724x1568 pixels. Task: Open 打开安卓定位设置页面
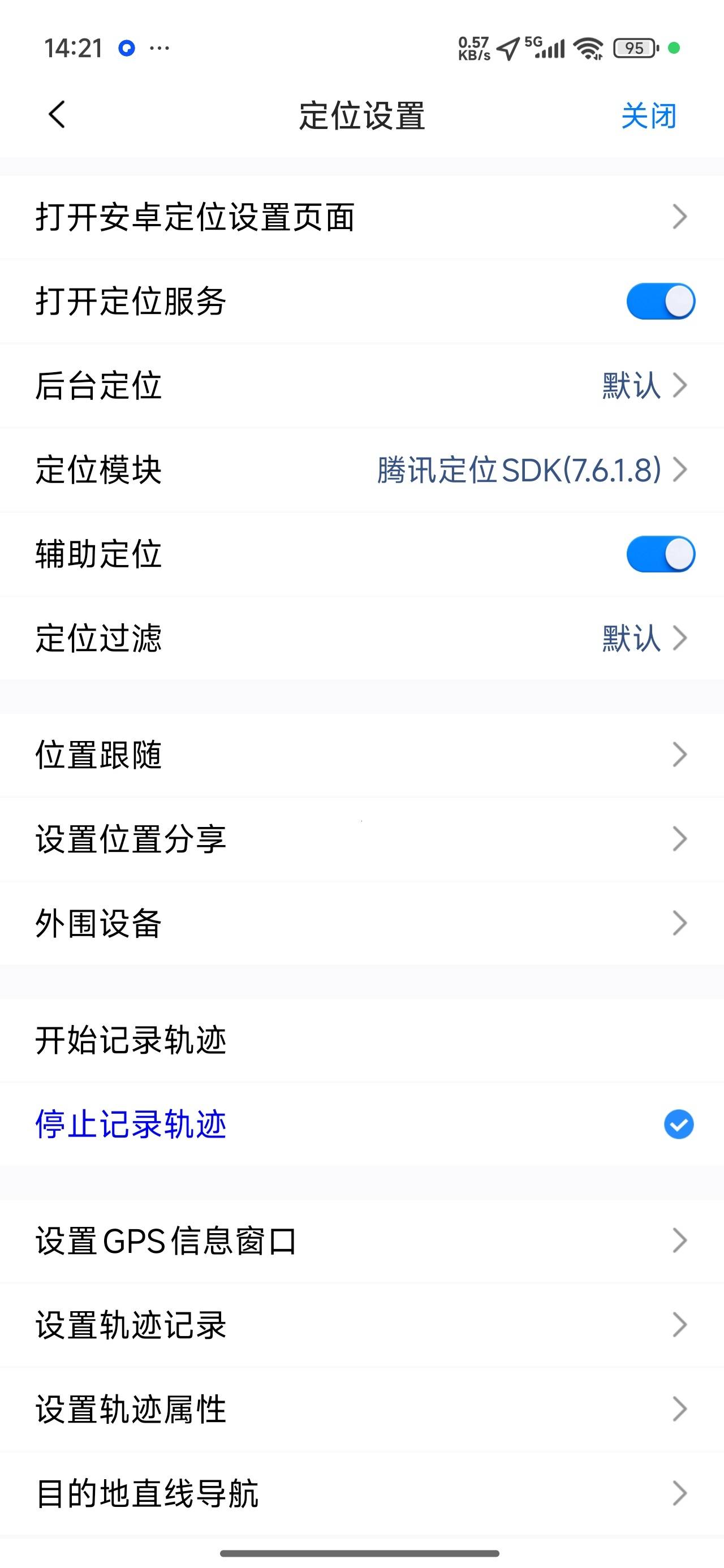[x=361, y=217]
